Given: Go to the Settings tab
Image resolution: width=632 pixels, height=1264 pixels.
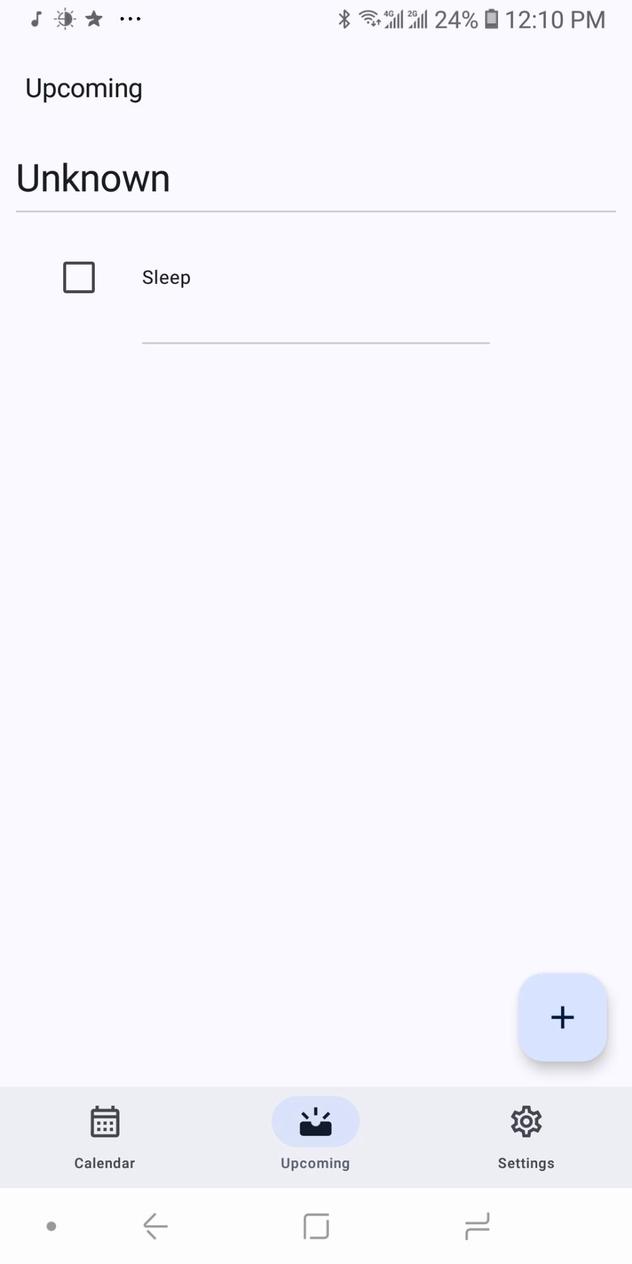Looking at the screenshot, I should [x=526, y=1137].
